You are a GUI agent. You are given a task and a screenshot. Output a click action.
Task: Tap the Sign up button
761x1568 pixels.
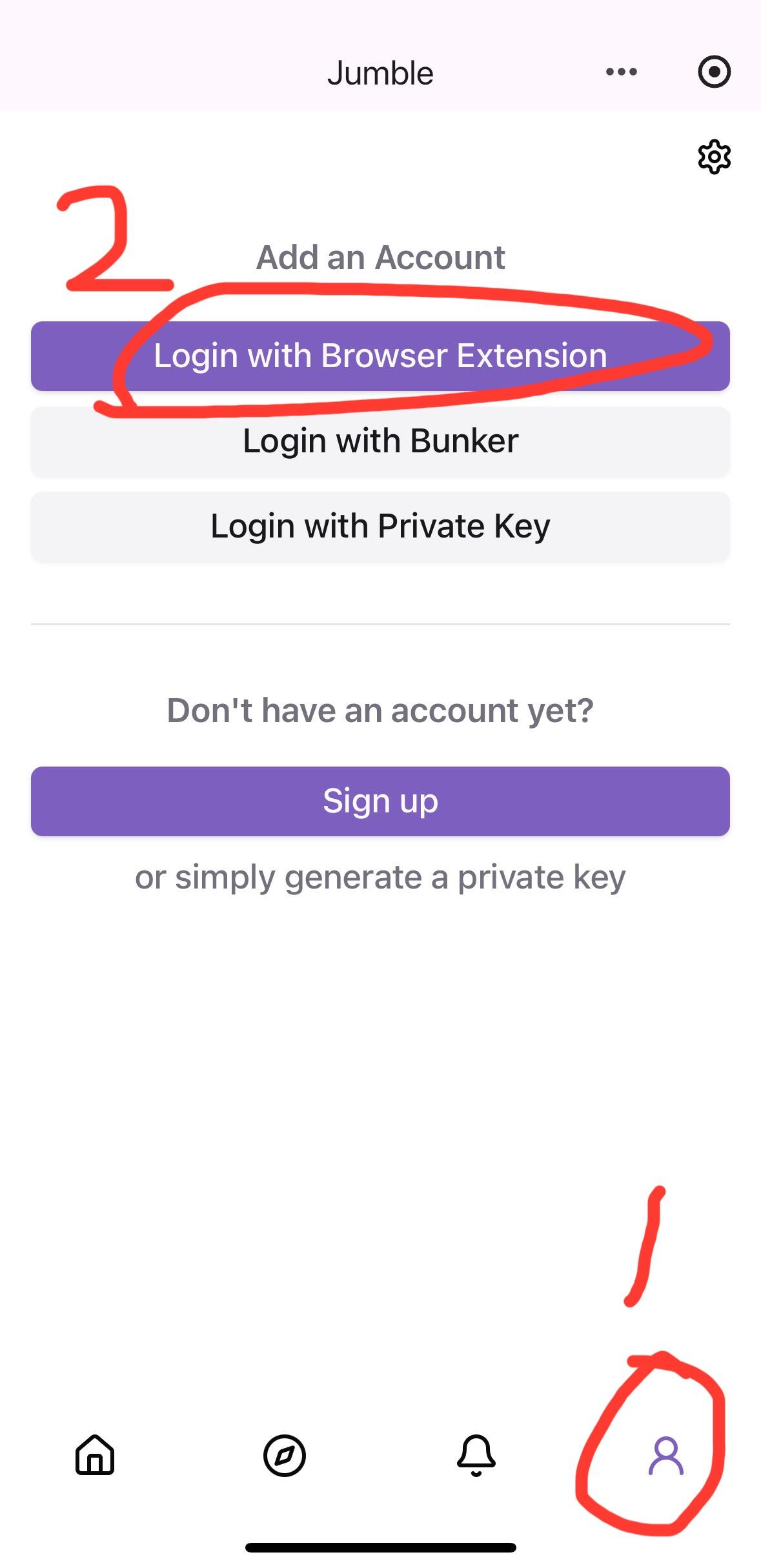380,801
